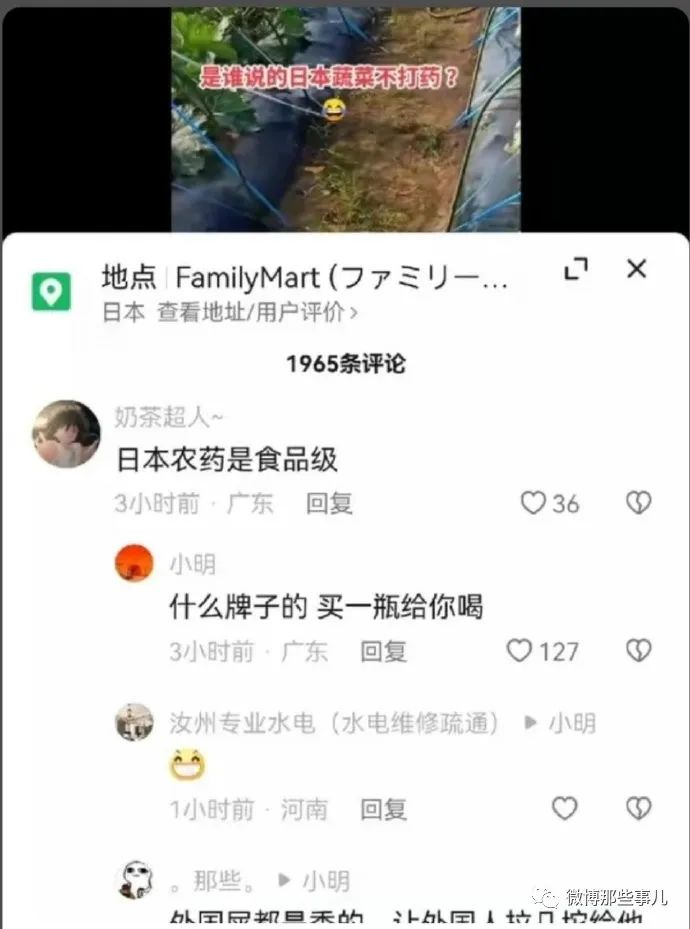
Task: Like 汝州专业水电's emoji reply
Action: pos(565,808)
